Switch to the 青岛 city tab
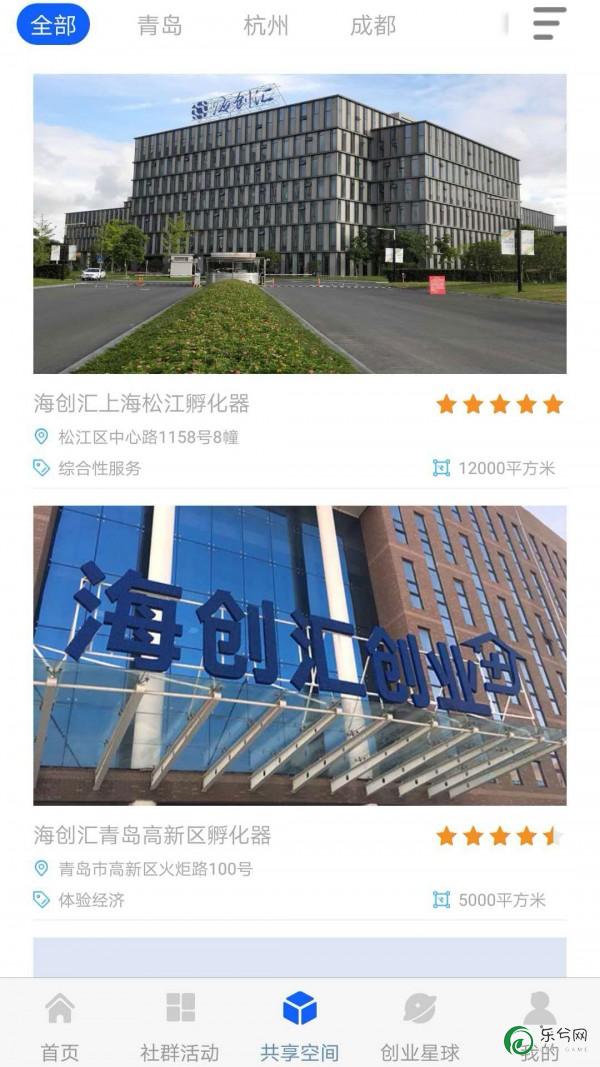 pyautogui.click(x=160, y=26)
